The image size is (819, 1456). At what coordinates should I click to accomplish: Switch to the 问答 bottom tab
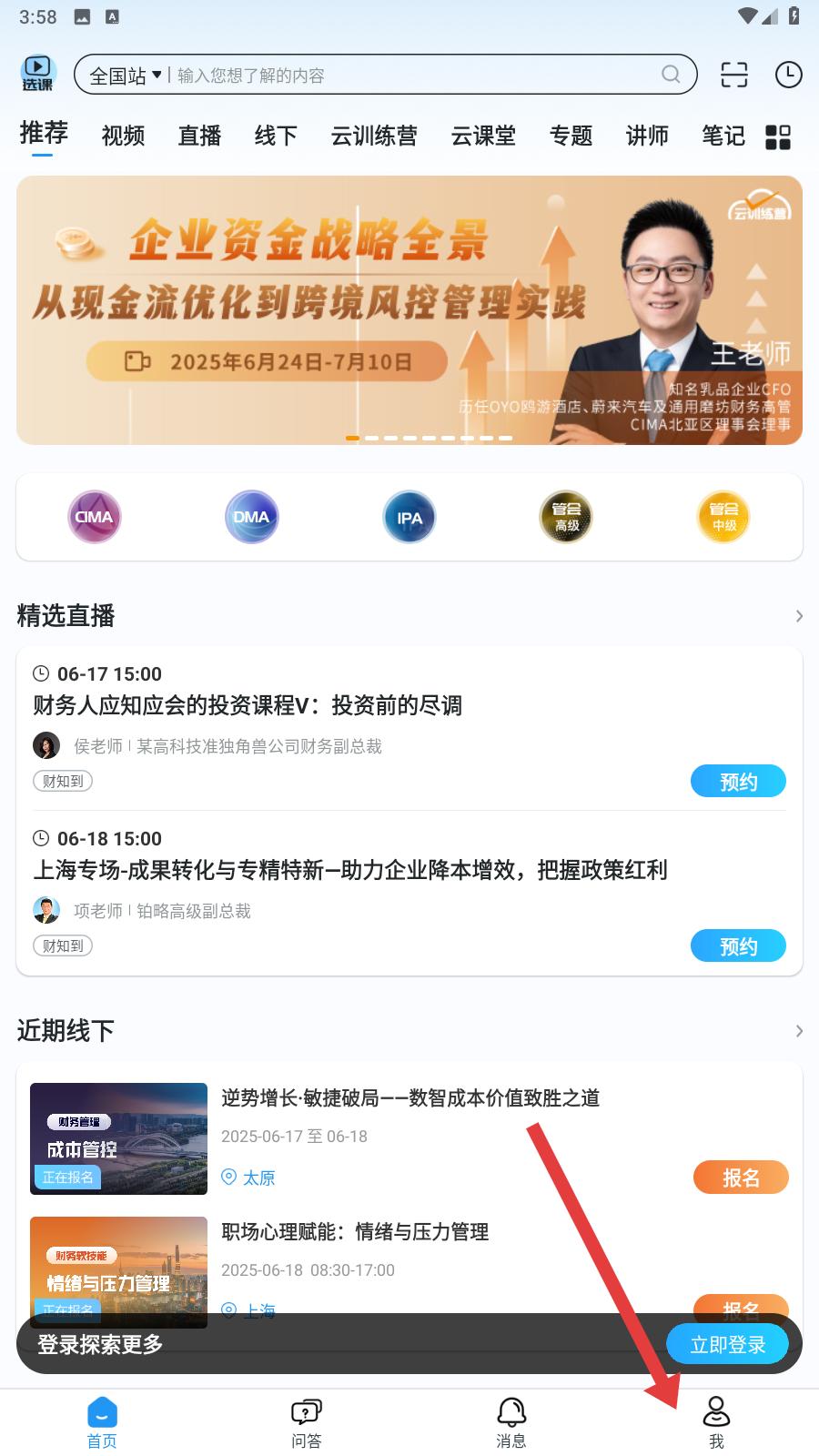coord(307,1423)
